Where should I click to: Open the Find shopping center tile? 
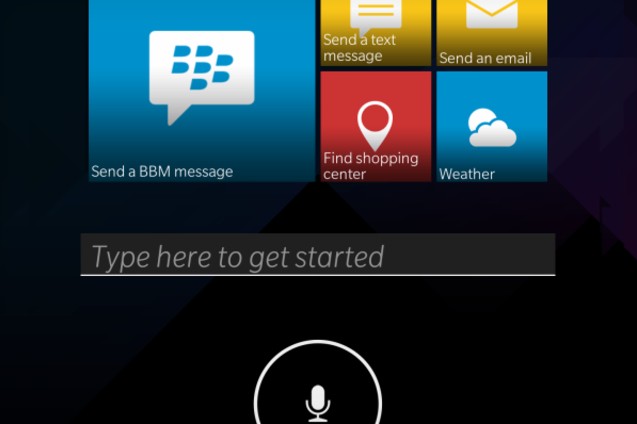click(x=375, y=126)
